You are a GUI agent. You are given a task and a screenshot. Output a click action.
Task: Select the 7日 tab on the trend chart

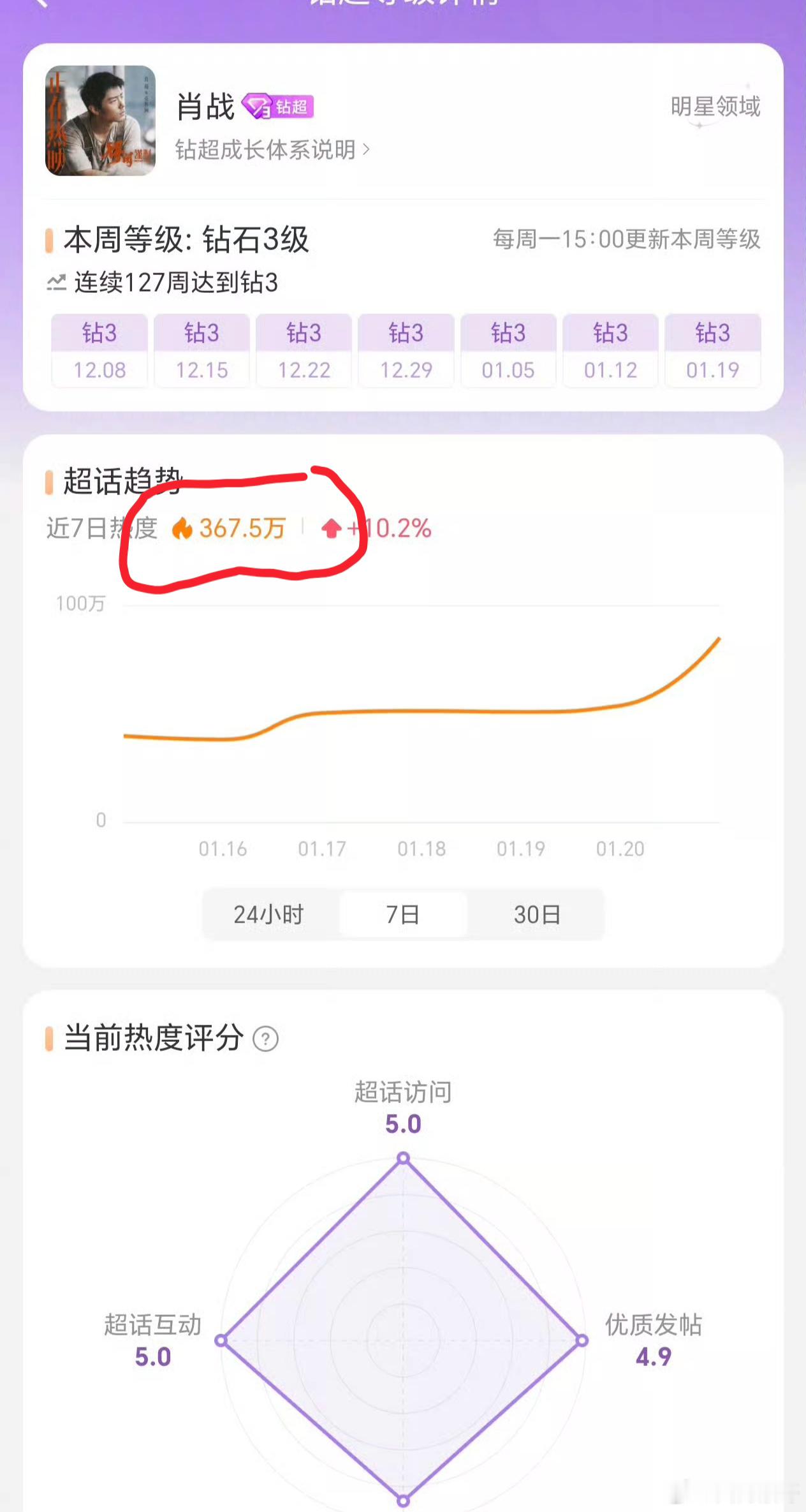click(403, 914)
